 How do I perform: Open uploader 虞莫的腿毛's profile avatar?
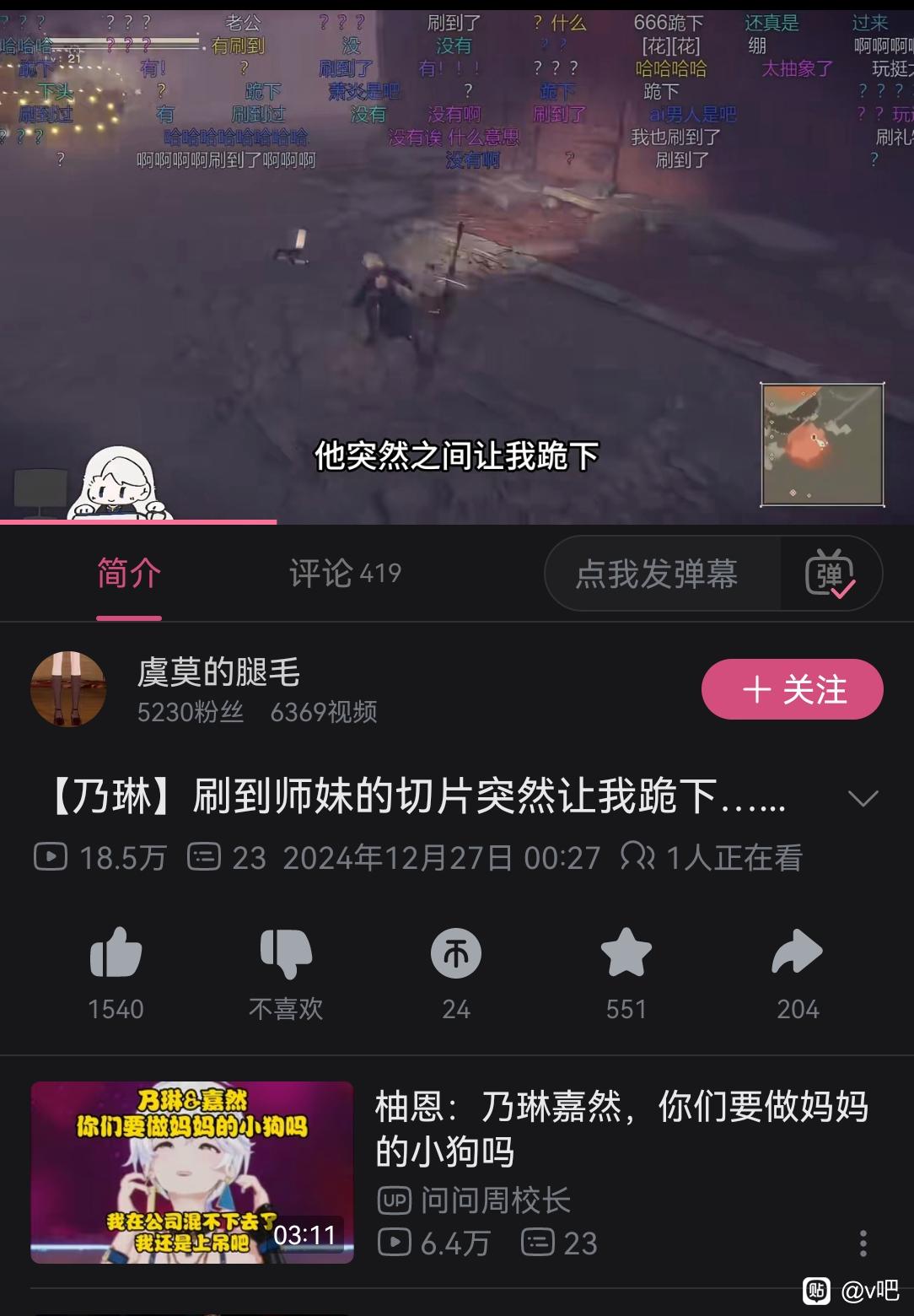pyautogui.click(x=68, y=688)
